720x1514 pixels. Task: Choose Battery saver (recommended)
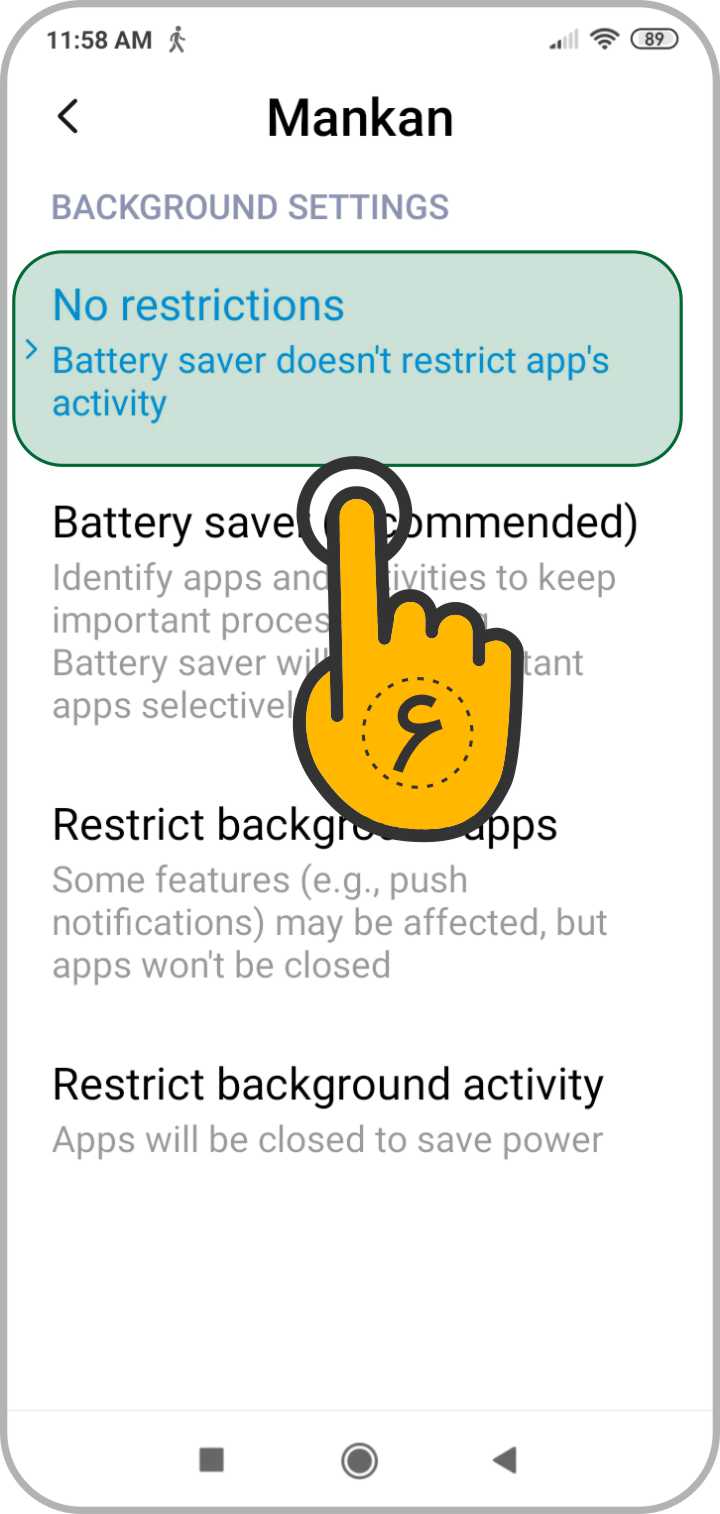347,613
